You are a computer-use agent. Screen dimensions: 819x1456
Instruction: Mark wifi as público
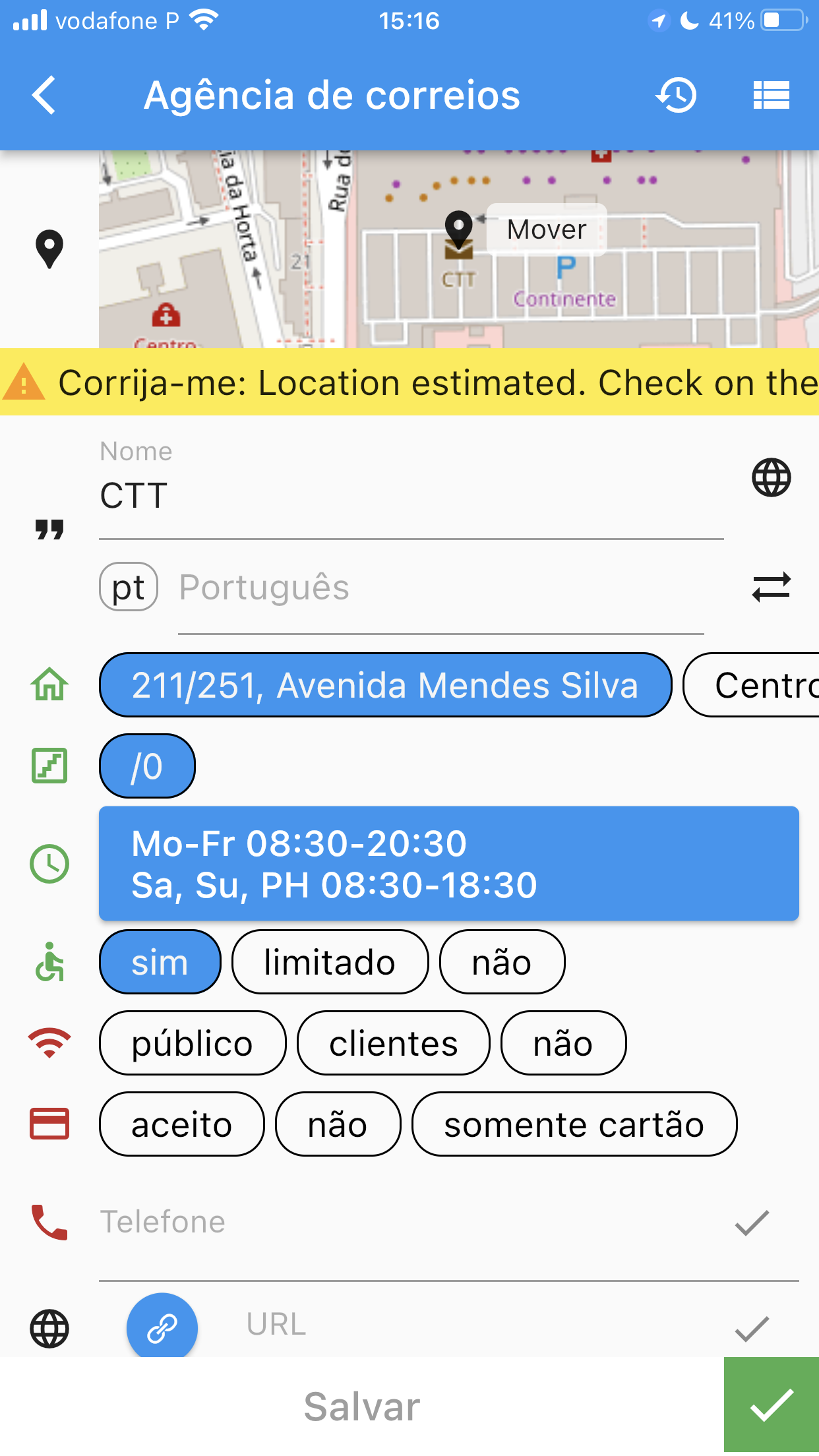[192, 1043]
